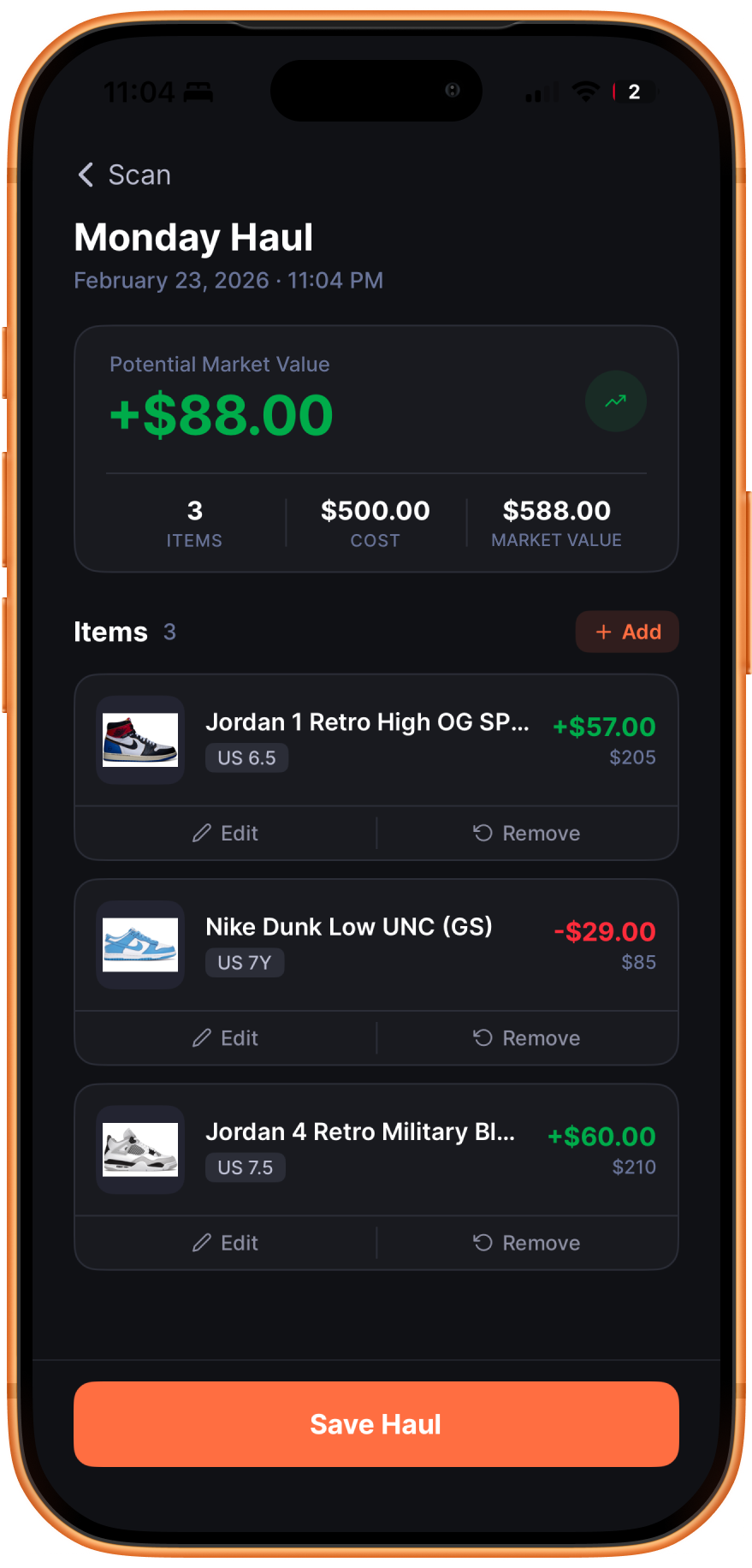
Task: Edit the Nike Dunk Low UNC item
Action: [x=226, y=1038]
